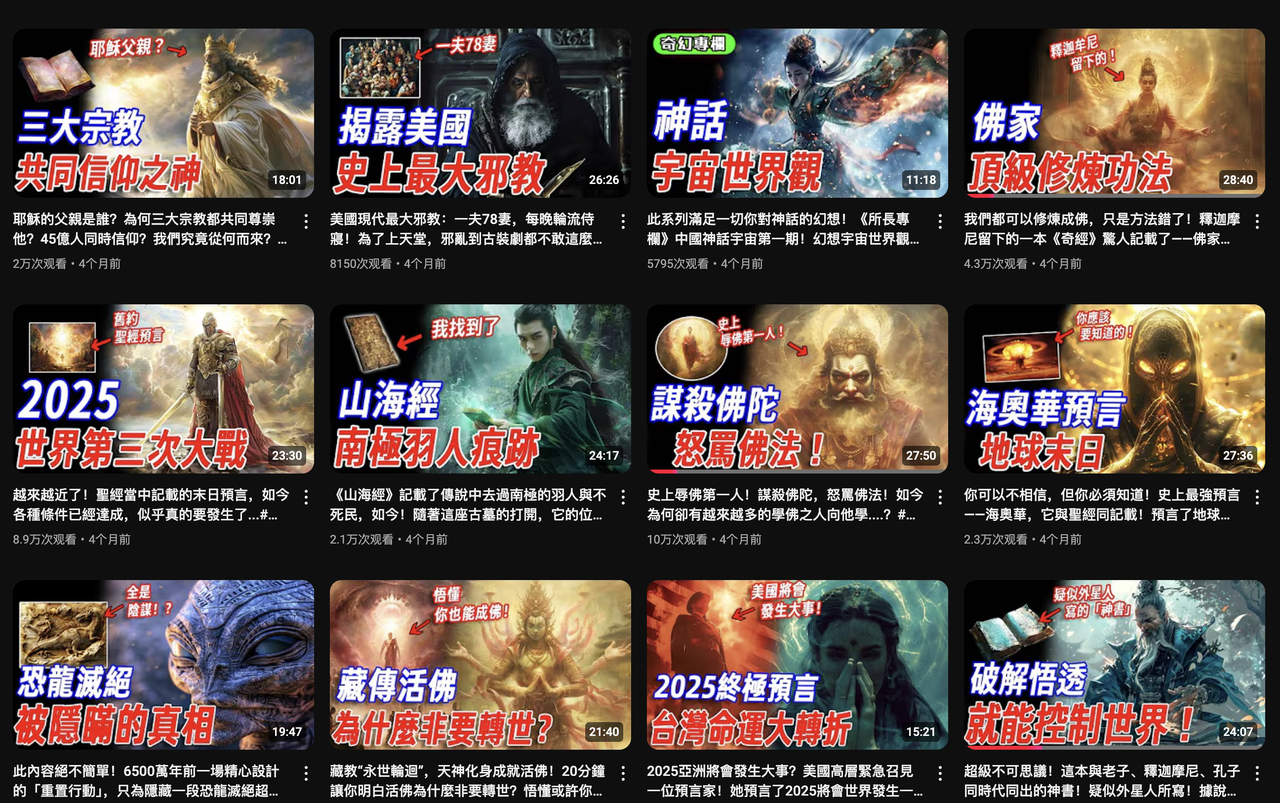Play the 山海經南極羽人痕跡 video

pos(480,389)
